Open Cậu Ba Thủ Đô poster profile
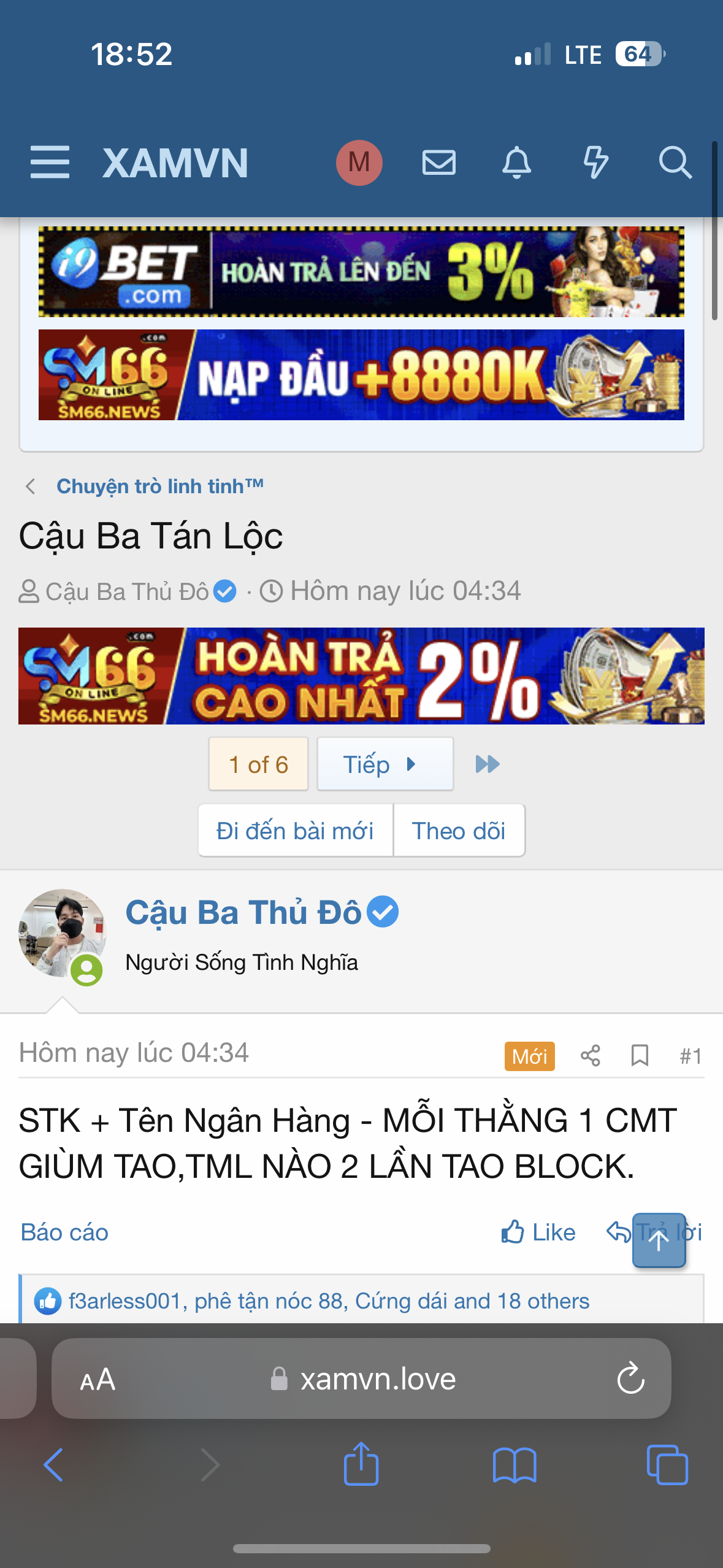Screen dimensions: 723x1568 pos(243,912)
